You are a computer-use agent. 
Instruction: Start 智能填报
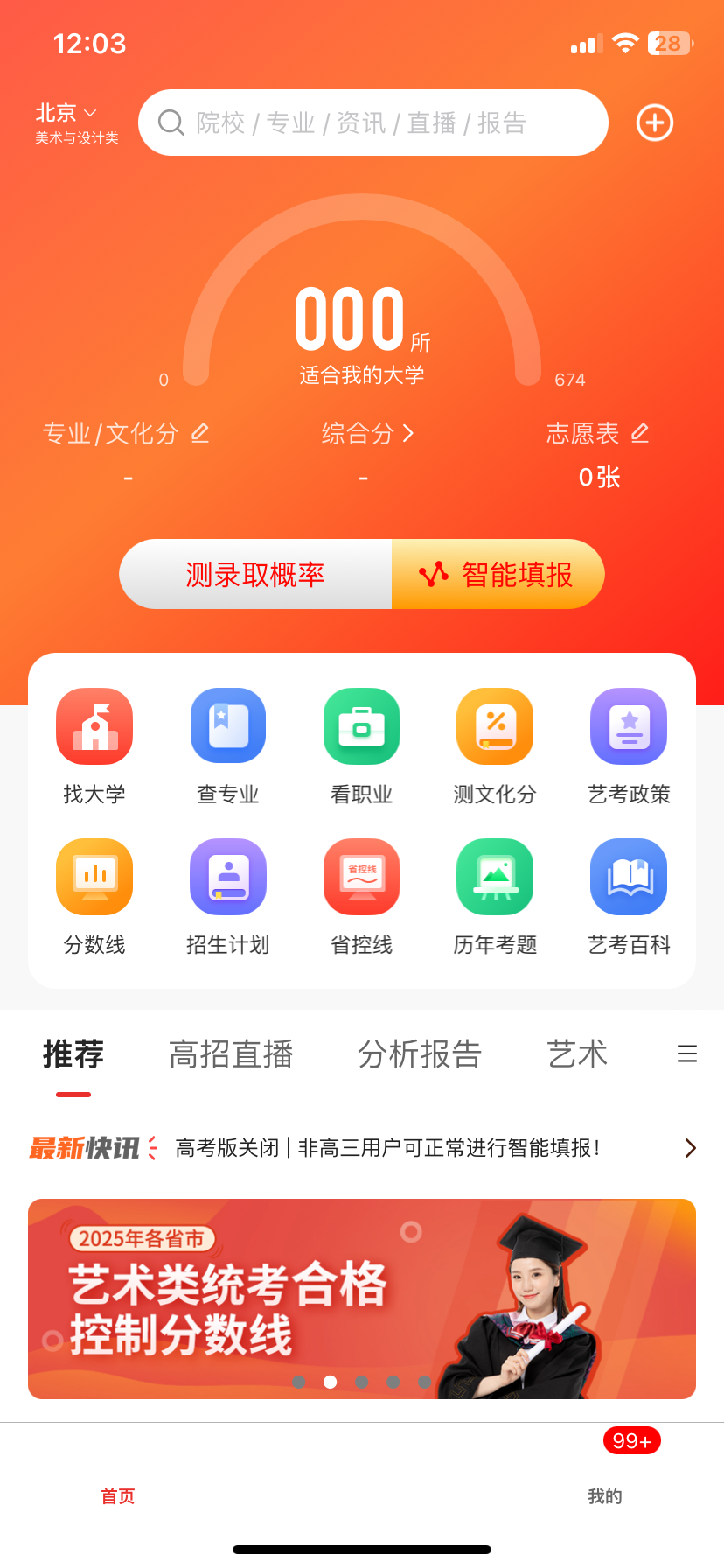(x=498, y=574)
